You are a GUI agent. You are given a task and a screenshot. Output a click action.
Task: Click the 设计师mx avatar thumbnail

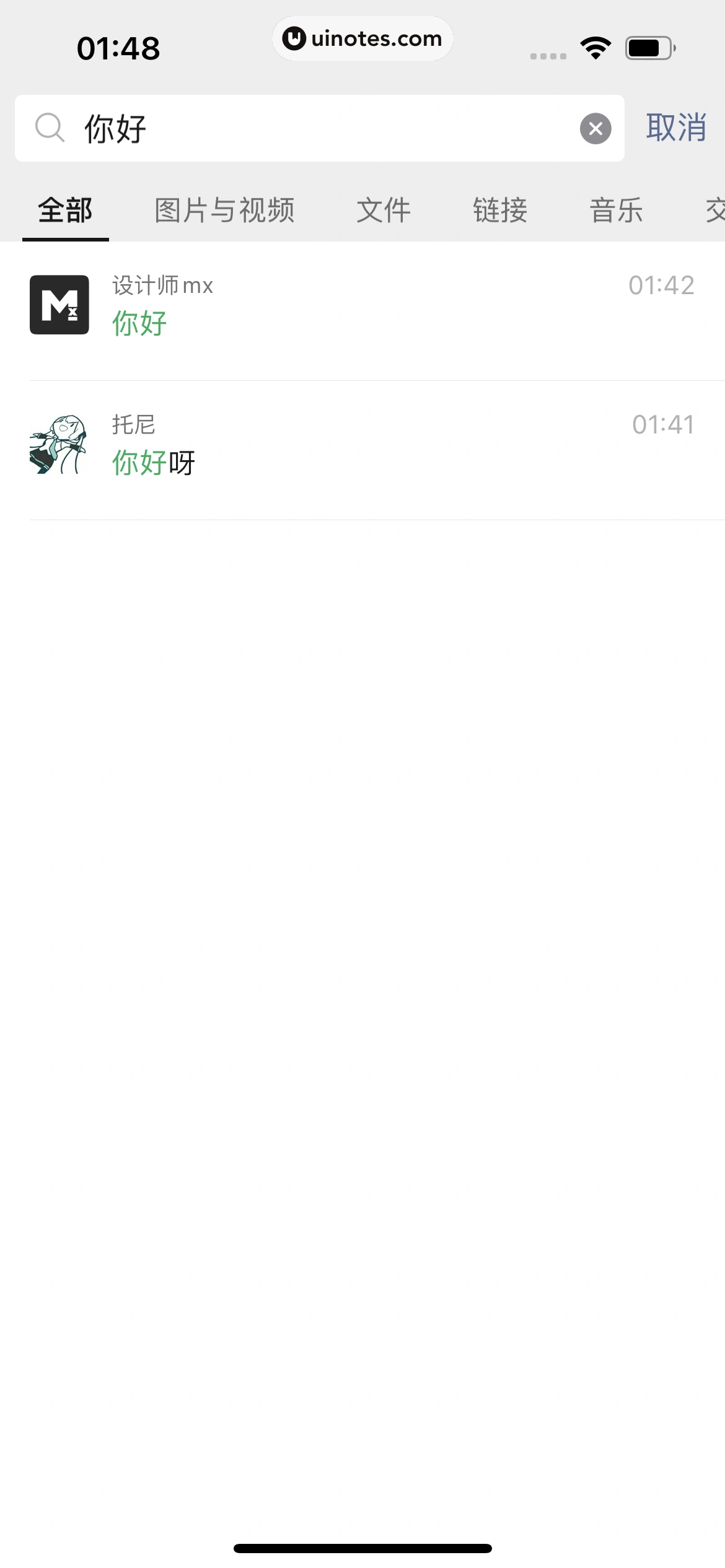pos(60,305)
